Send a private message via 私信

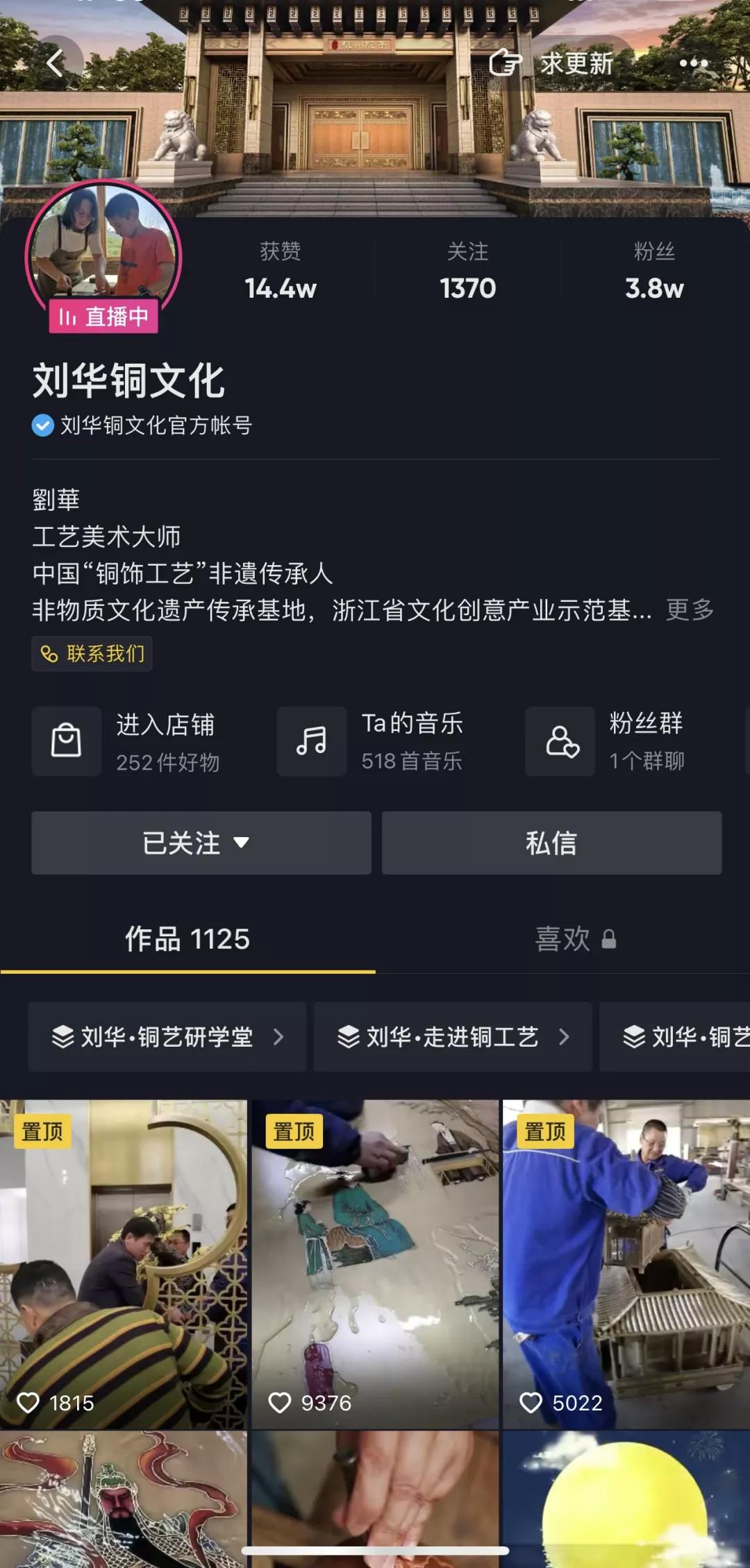551,843
